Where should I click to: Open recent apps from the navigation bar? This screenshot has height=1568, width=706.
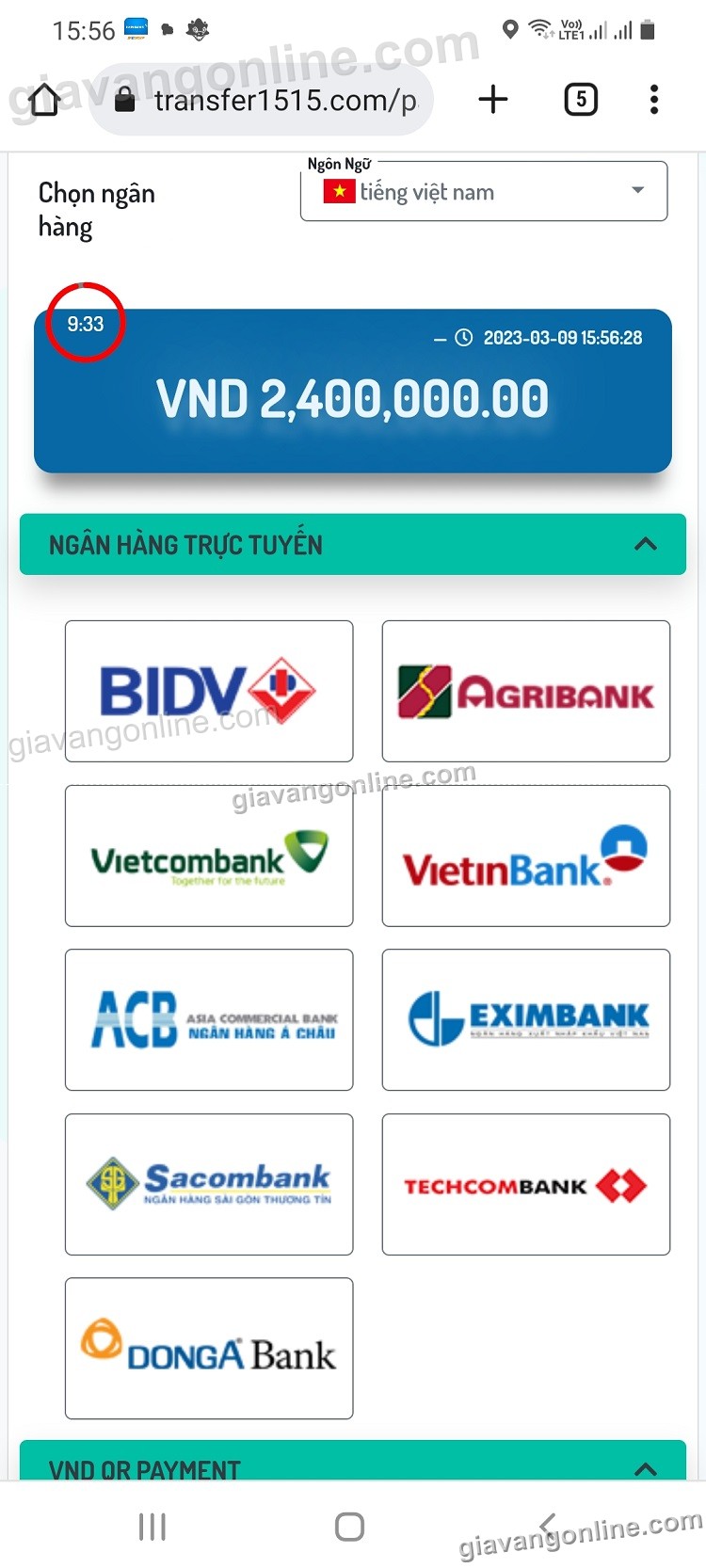[x=152, y=1527]
